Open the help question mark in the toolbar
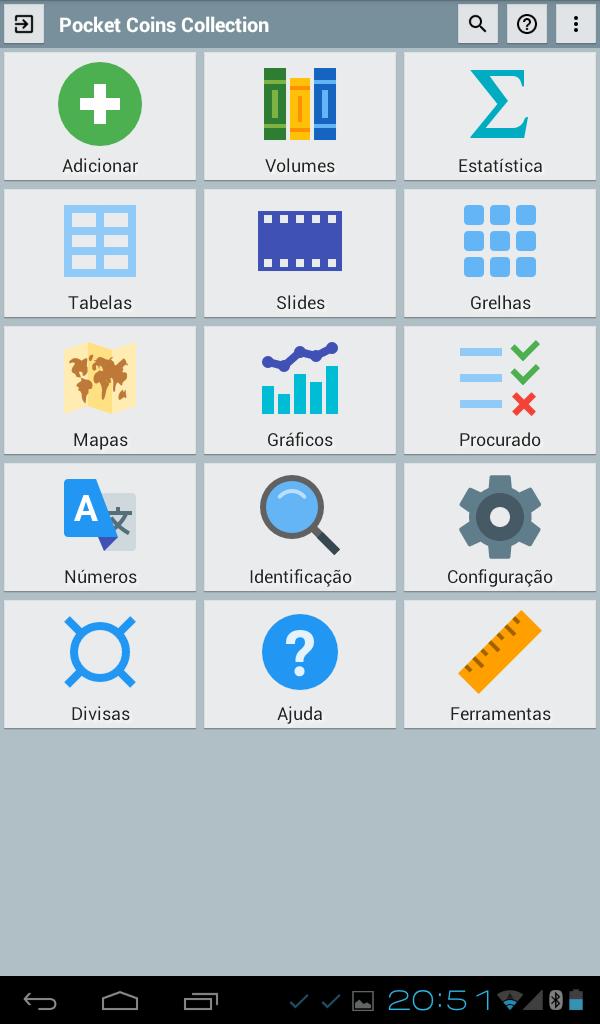600x1024 pixels. point(527,24)
